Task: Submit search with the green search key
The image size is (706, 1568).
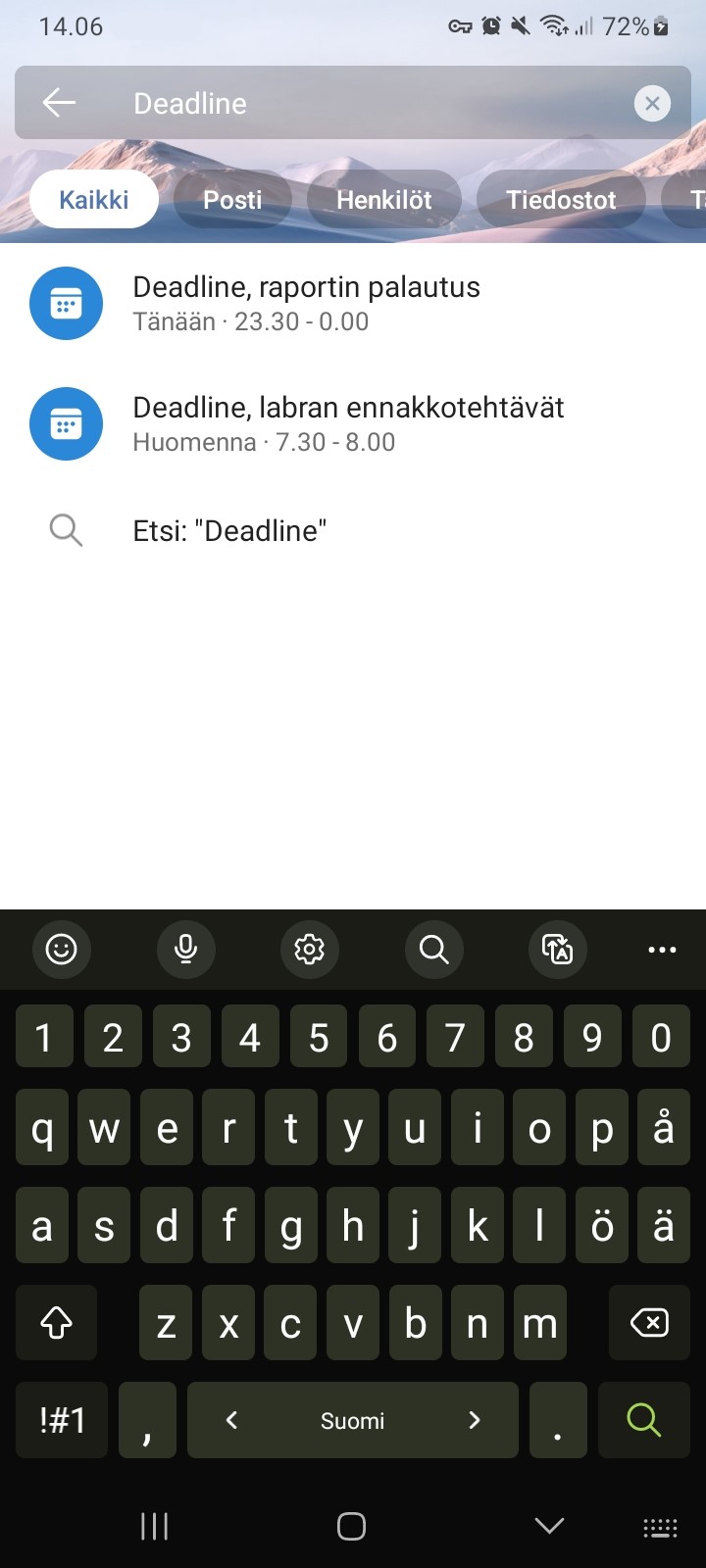Action: click(x=643, y=1420)
